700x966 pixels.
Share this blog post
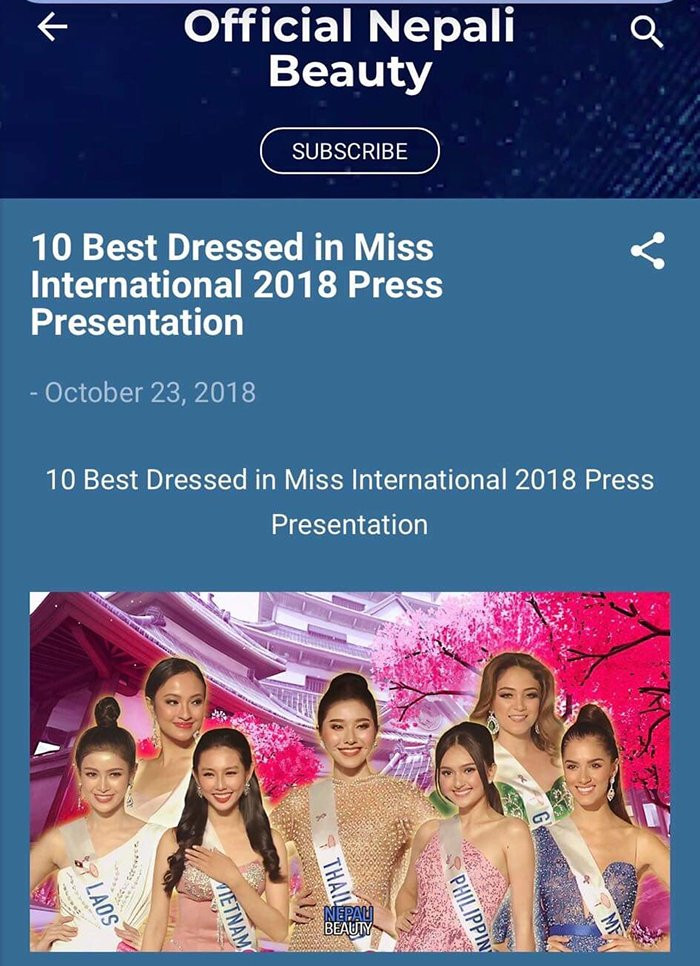tap(648, 251)
